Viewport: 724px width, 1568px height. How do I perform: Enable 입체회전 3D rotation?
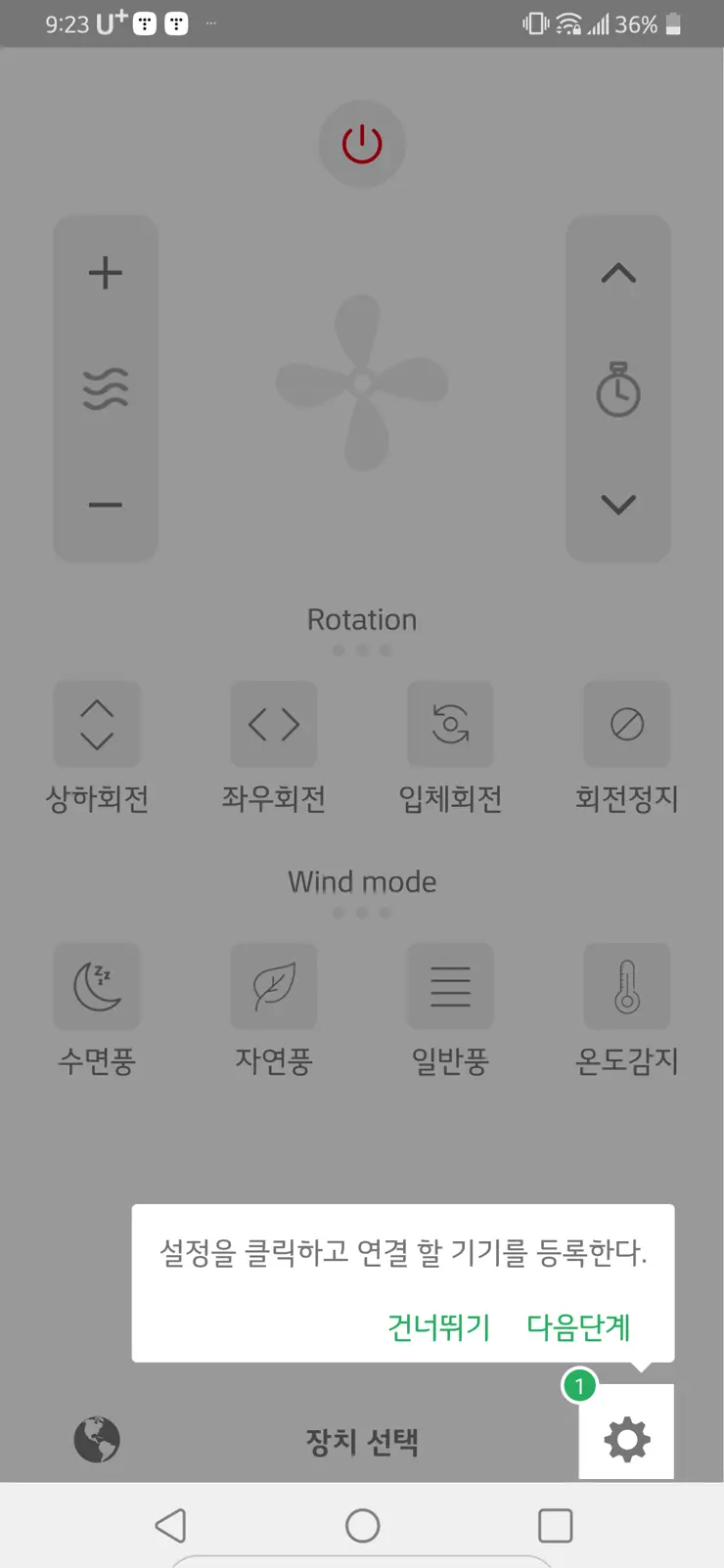pos(450,725)
